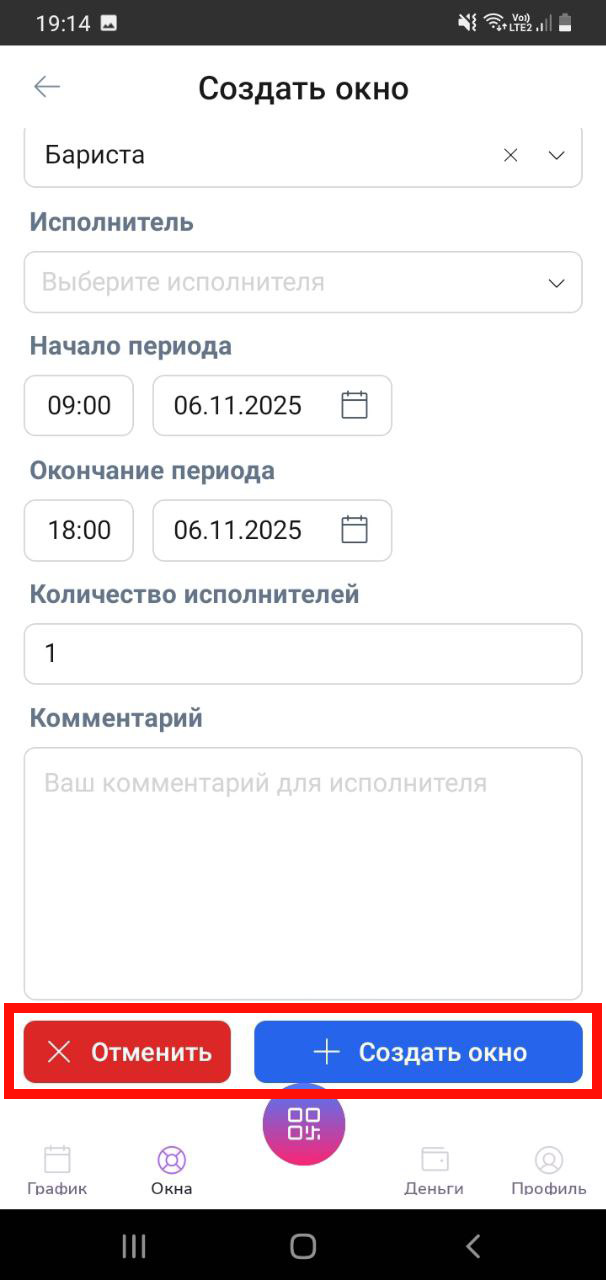Select the Окна tab
Screen dimensions: 606x1280
[172, 1170]
